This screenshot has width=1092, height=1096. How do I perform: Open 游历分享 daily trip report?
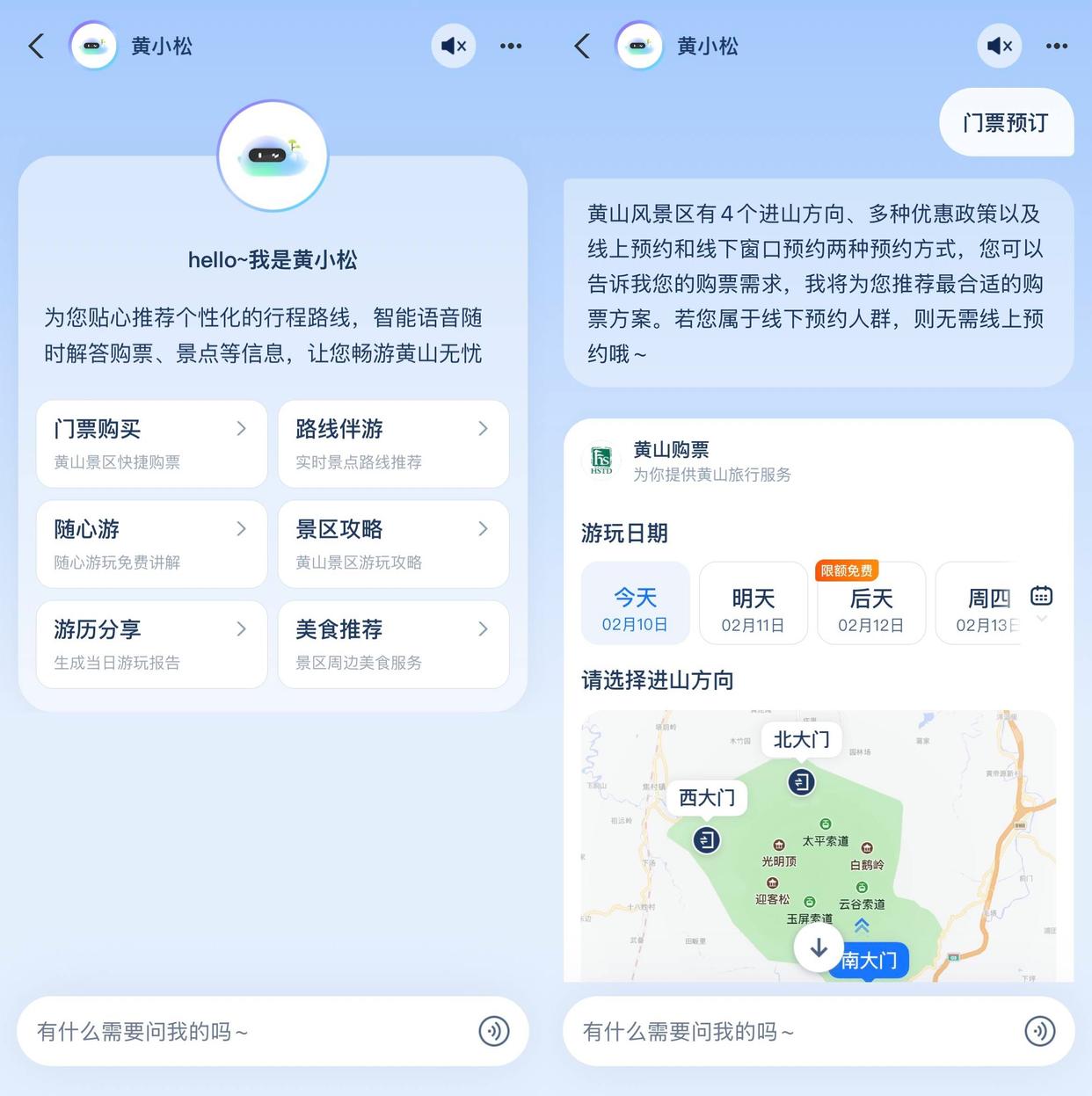point(151,644)
